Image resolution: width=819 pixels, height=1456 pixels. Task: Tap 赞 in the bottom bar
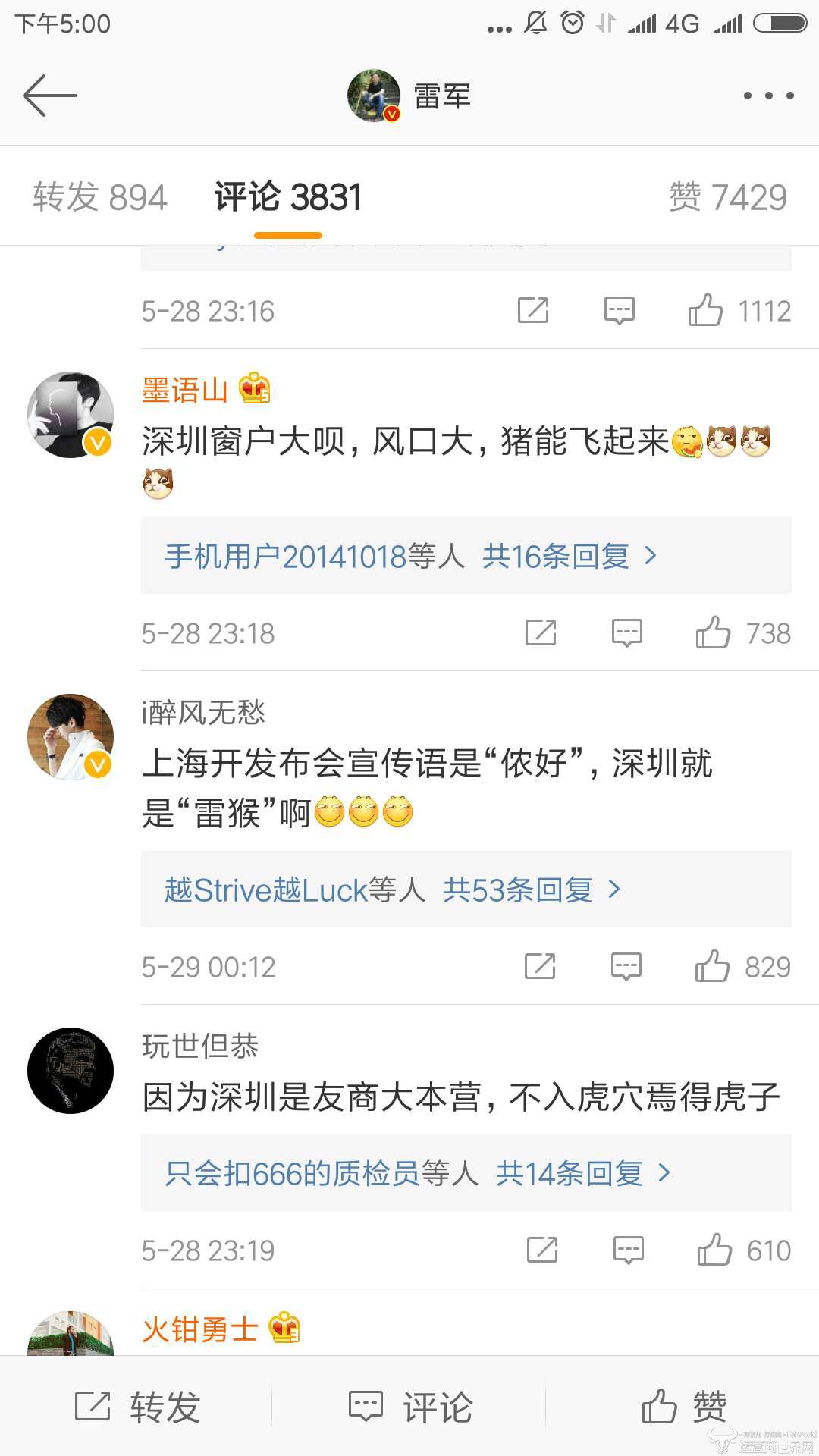[682, 1407]
